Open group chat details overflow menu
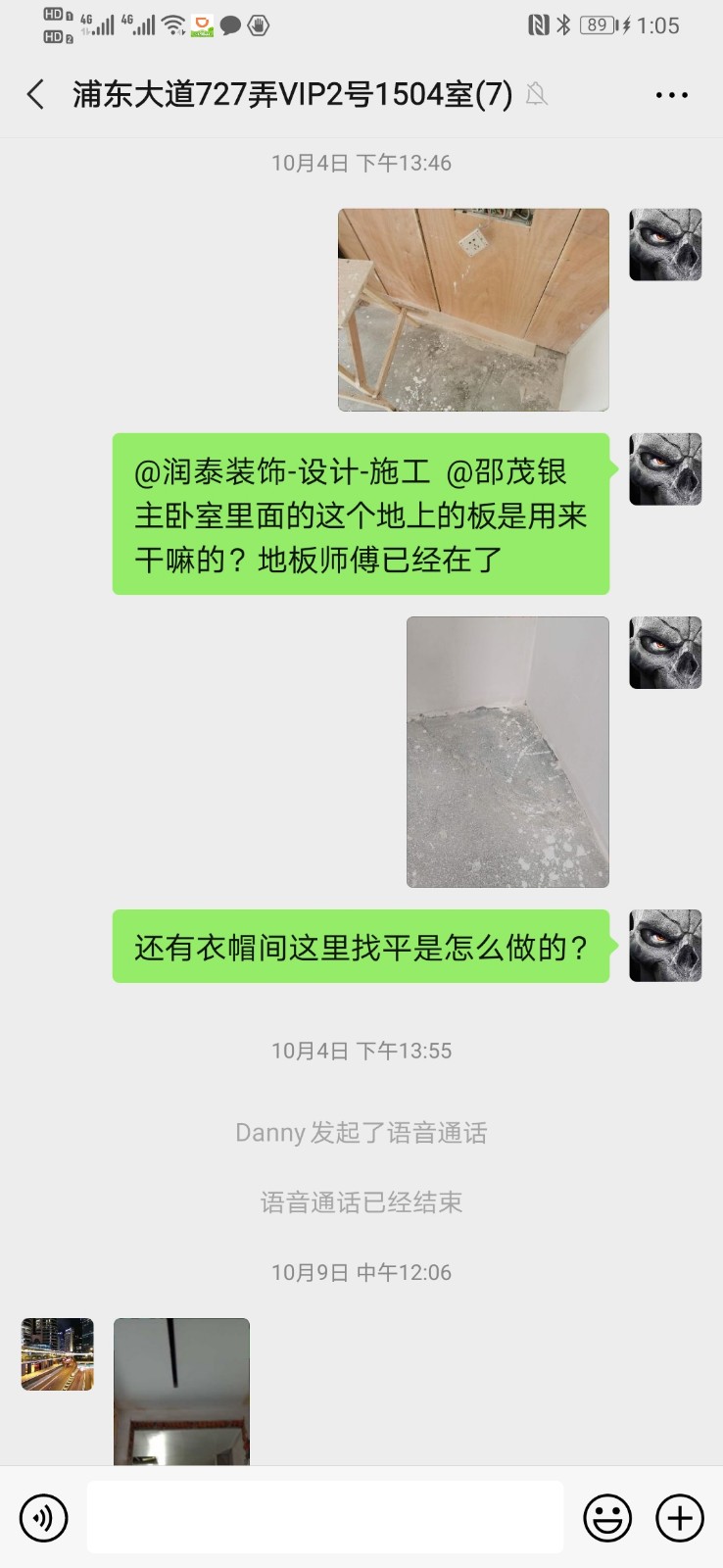723x1568 pixels. [x=671, y=95]
